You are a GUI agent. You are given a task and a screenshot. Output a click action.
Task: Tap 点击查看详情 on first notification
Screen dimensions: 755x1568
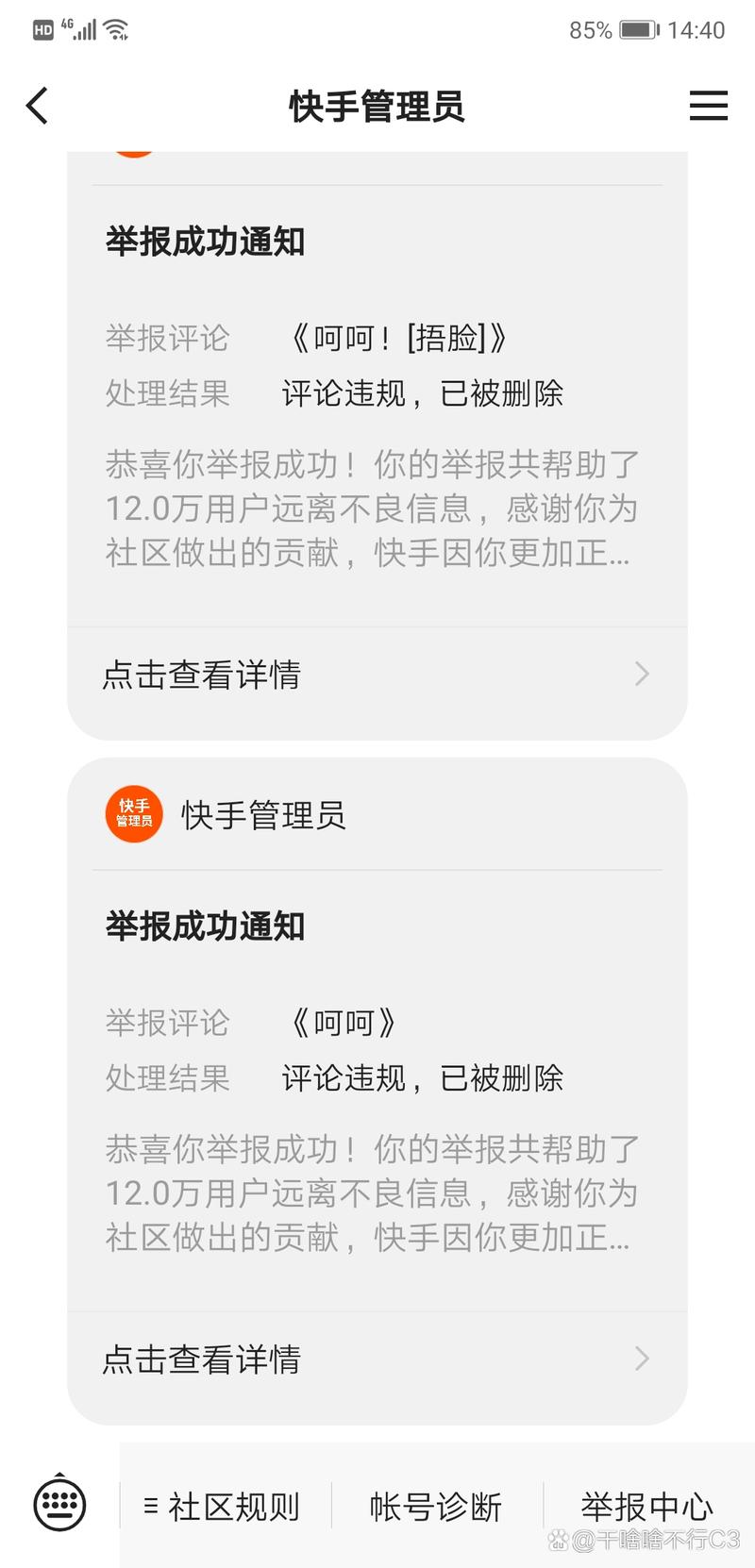(x=202, y=676)
